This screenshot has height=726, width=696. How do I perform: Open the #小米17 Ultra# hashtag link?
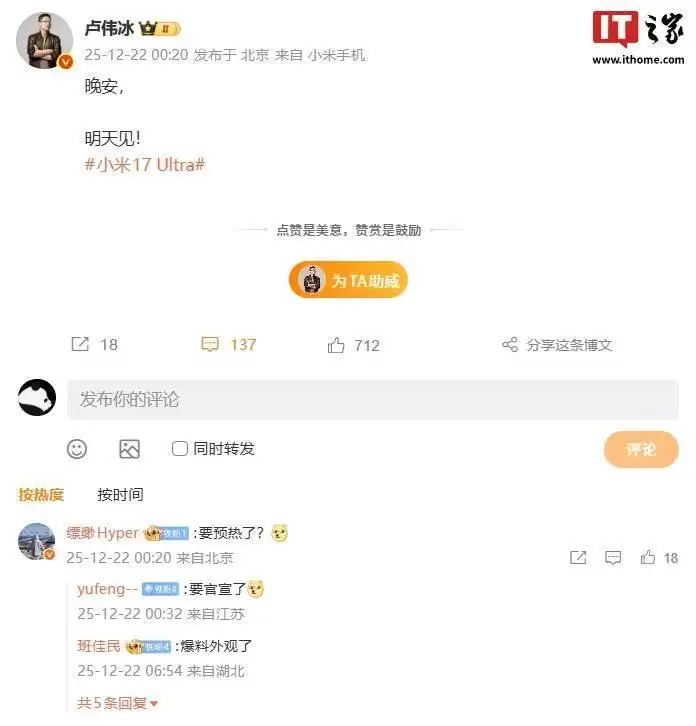click(144, 164)
